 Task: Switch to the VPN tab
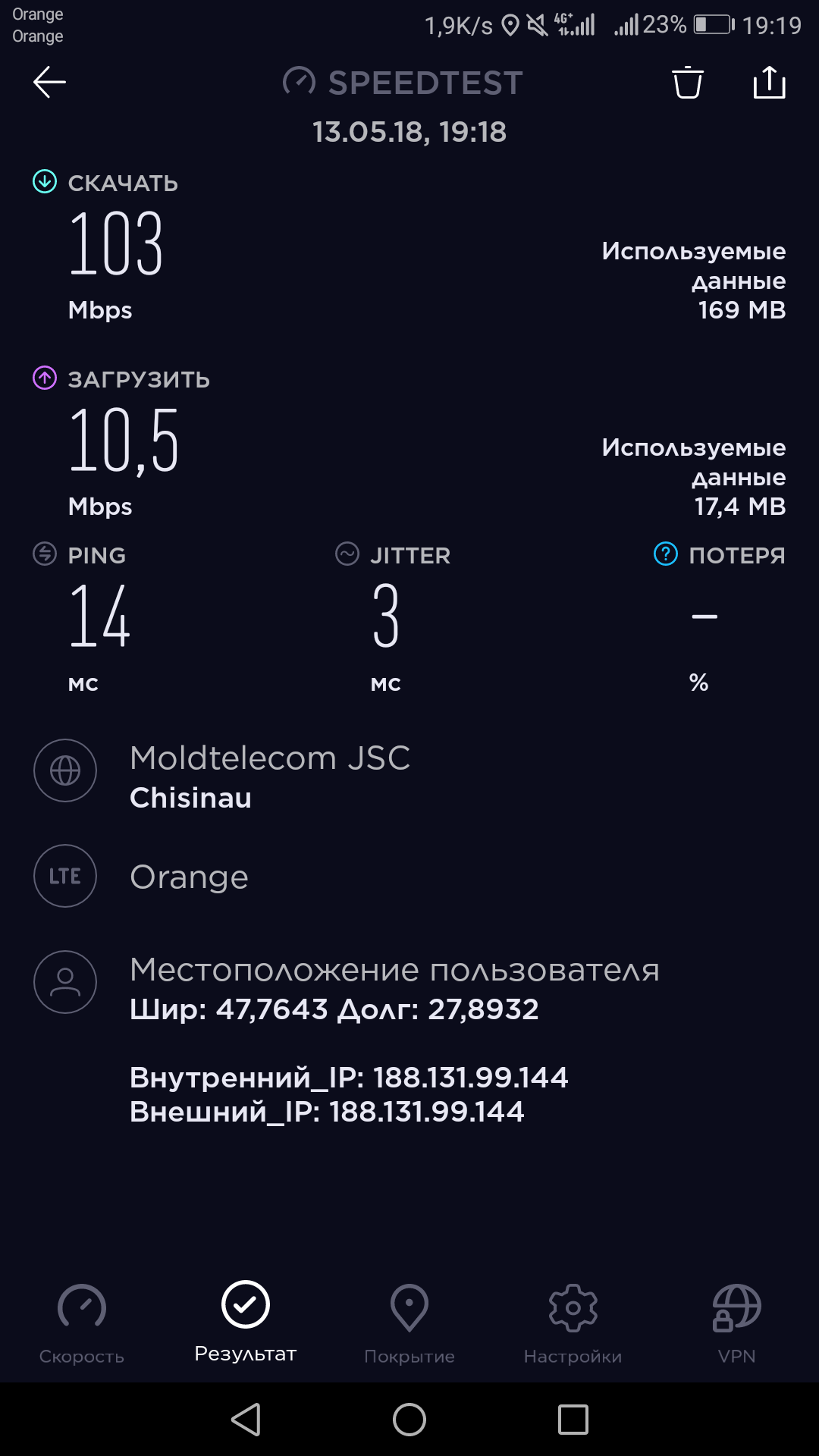(x=736, y=1324)
